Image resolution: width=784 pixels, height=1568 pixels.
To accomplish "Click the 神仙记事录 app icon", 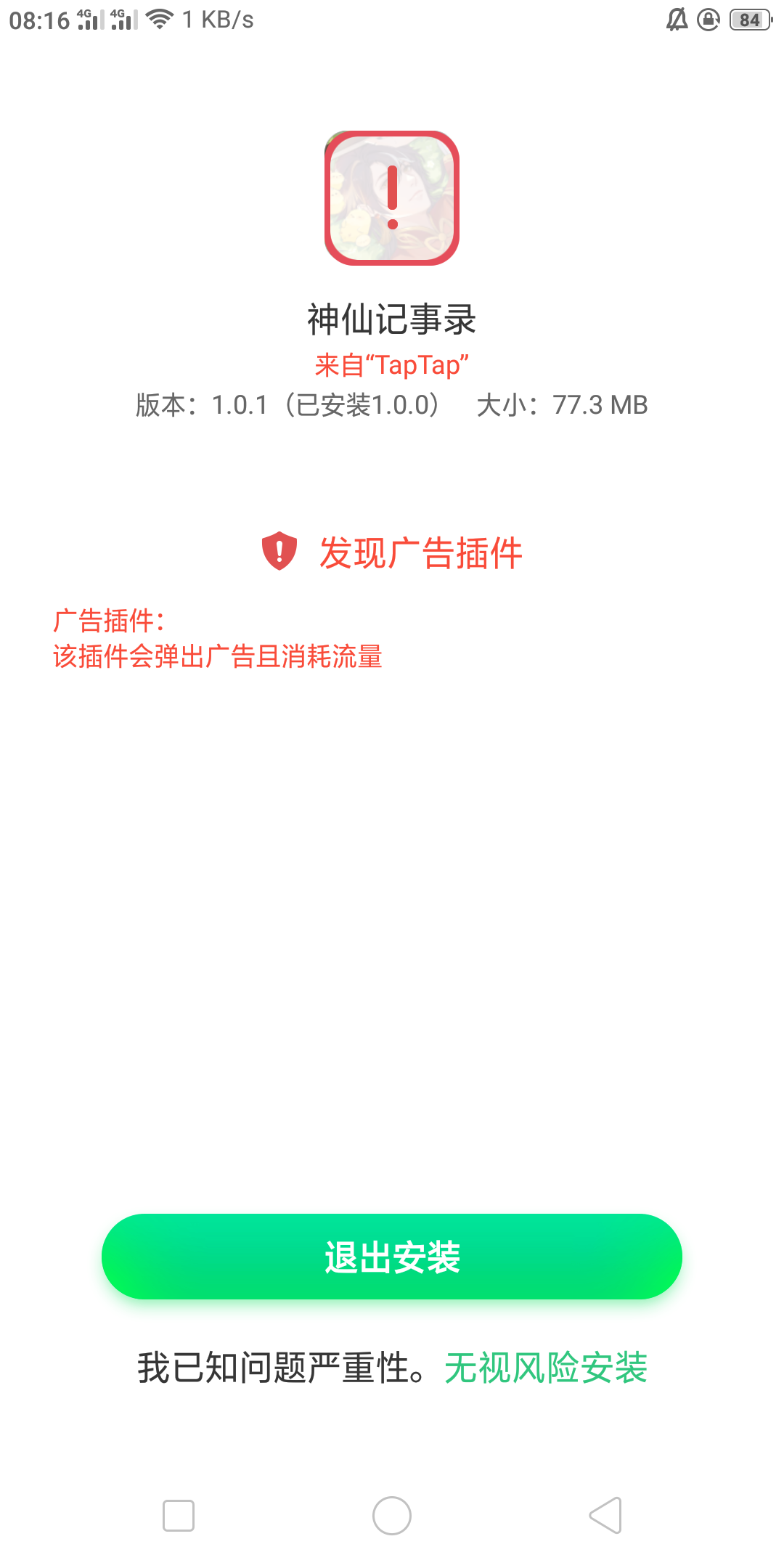I will 392,197.
